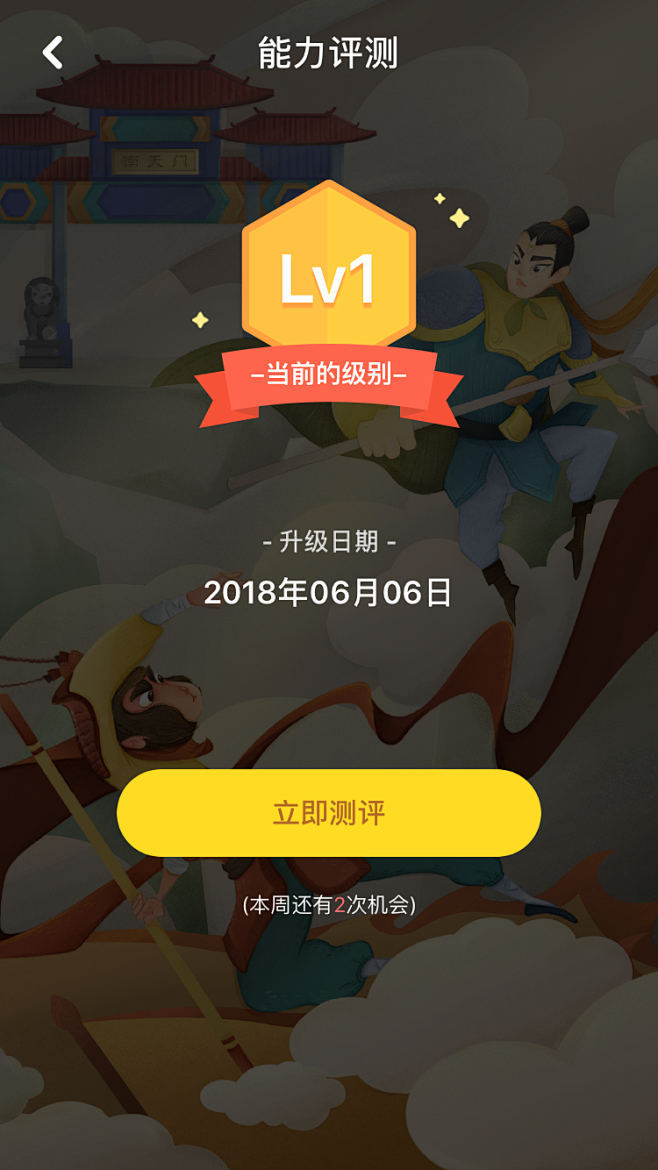Image resolution: width=658 pixels, height=1170 pixels.
Task: Start the test with 立即测评 button
Action: click(x=329, y=813)
